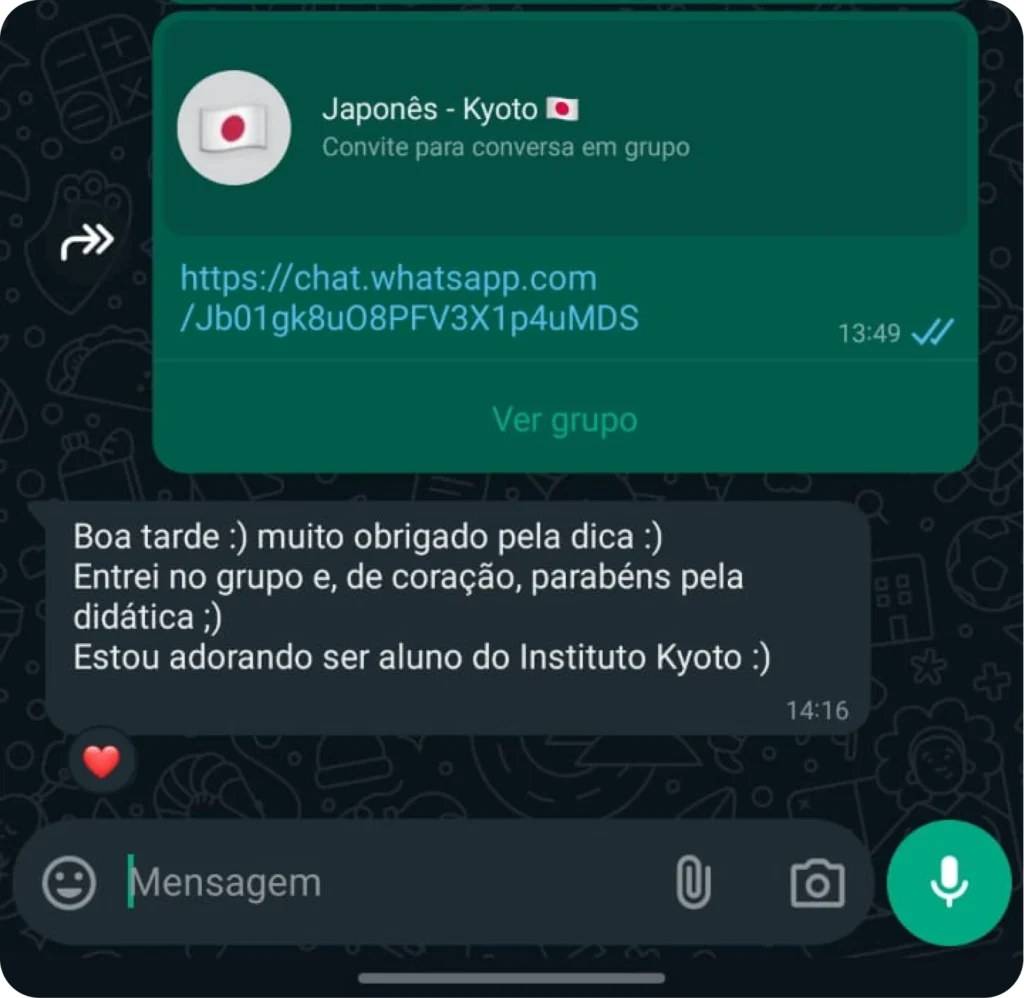
Task: Tap the forward arrow beside the group invite
Action: (x=88, y=242)
